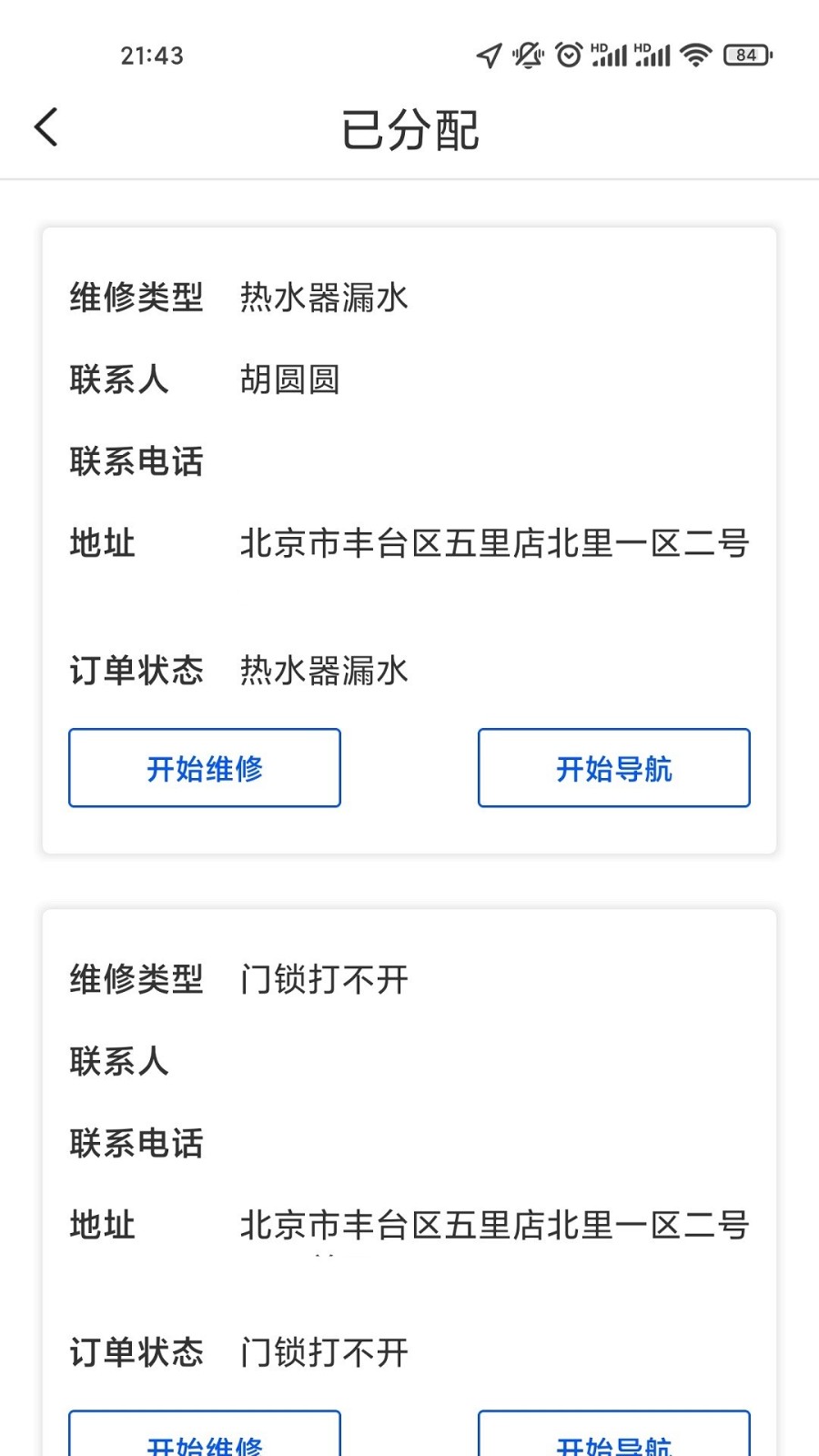The width and height of the screenshot is (819, 1456).
Task: Tap the address 北京市丰台区五里店北里一区二号
Action: pyautogui.click(x=494, y=543)
